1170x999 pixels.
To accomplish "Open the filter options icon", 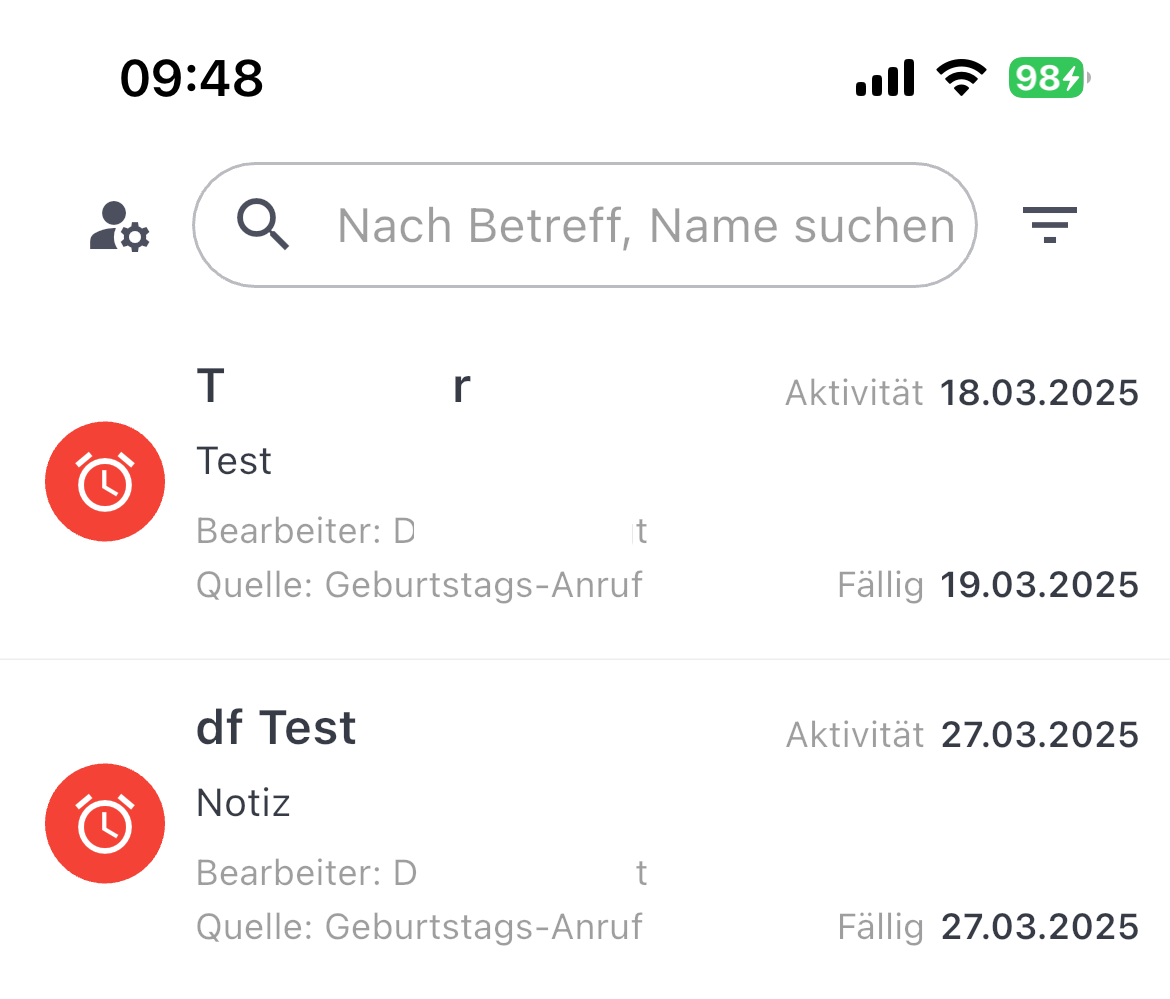I will [x=1049, y=225].
